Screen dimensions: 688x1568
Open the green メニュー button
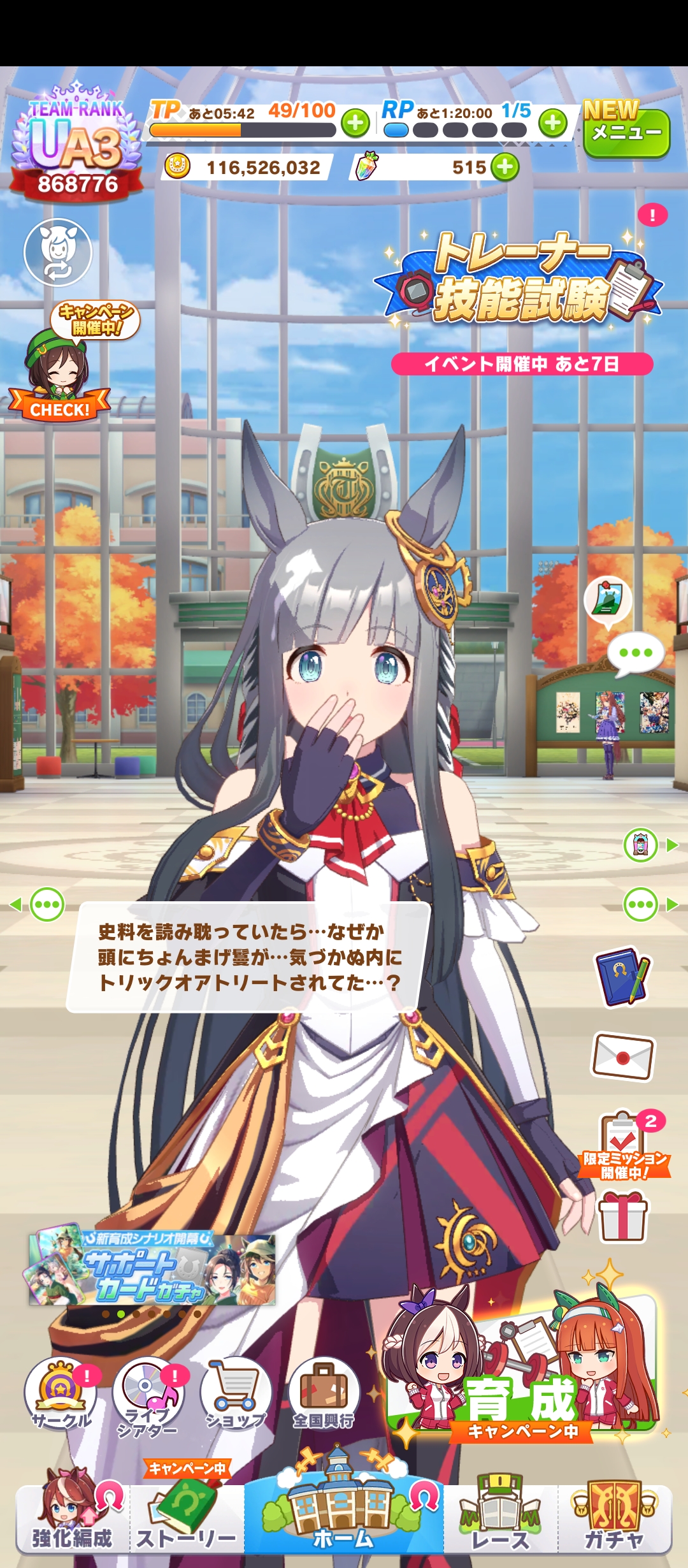tap(626, 133)
